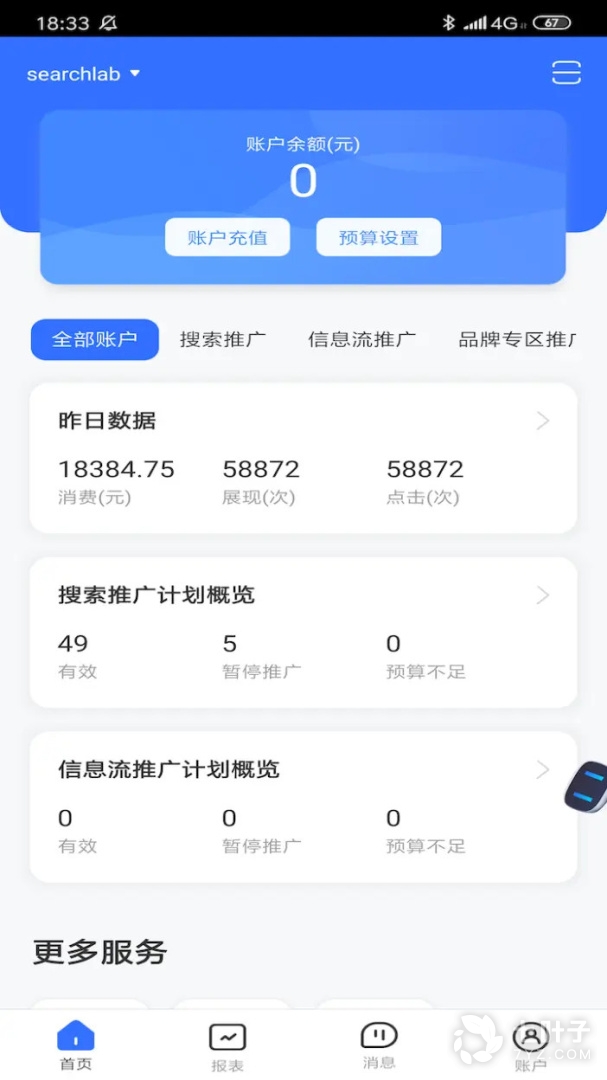This screenshot has height=1080, width=607.
Task: Switch to the 信息流推广 tab
Action: 362,339
